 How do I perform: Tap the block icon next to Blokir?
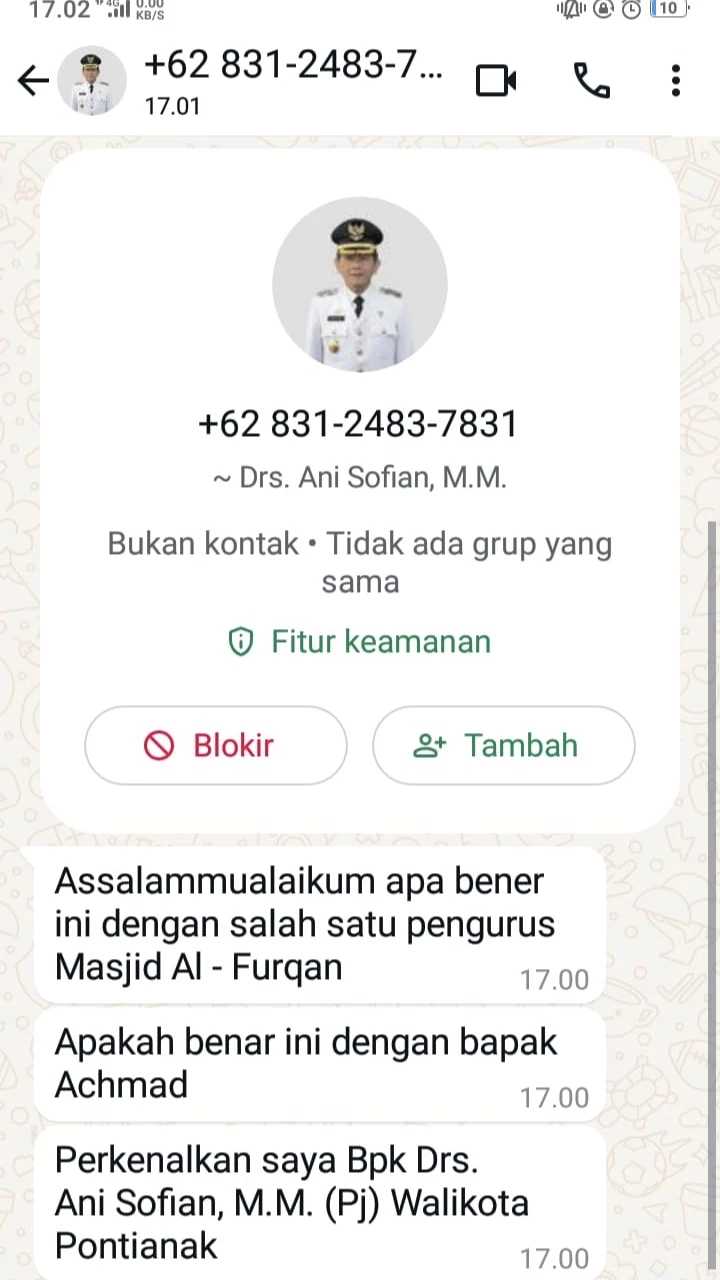coord(159,745)
